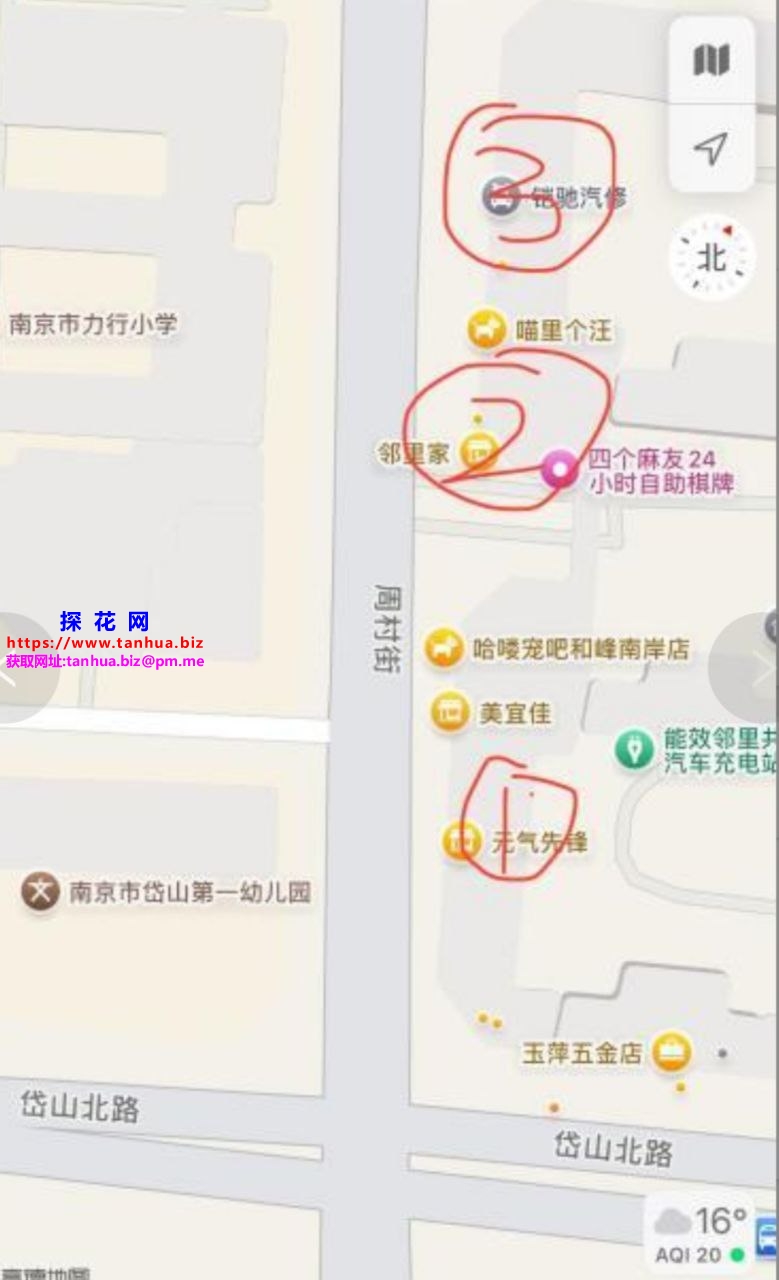779x1280 pixels.
Task: Select the 哈喽宠吧和峰南岸店 marker
Action: point(443,648)
